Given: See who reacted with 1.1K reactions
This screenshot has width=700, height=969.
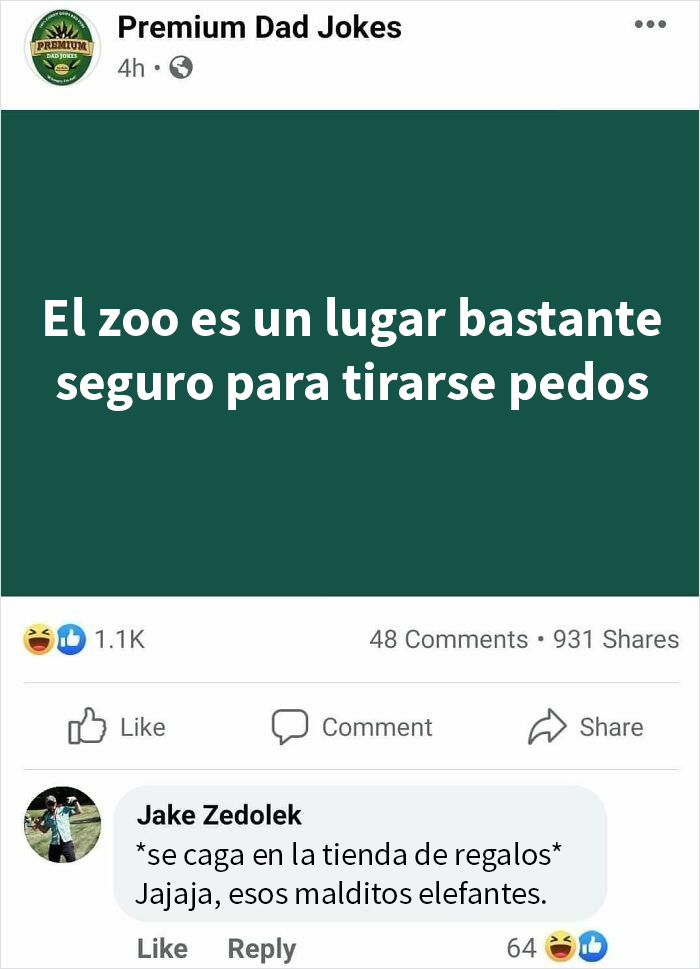Looking at the screenshot, I should (x=86, y=640).
